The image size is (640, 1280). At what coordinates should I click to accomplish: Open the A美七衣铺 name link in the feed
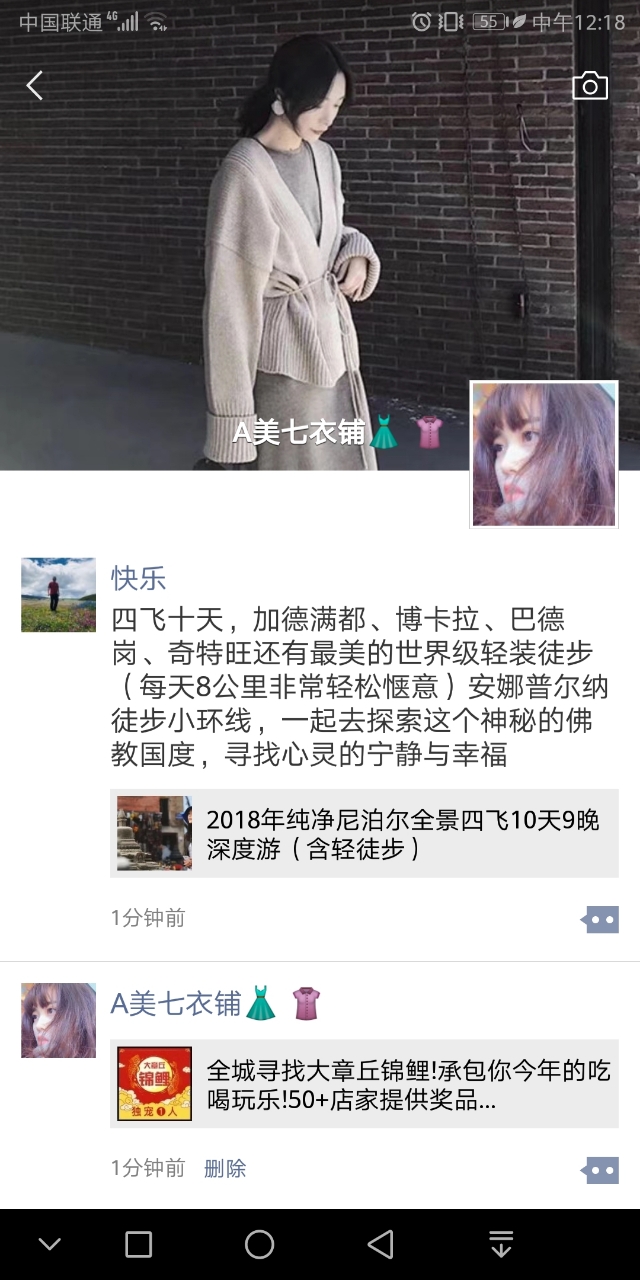pyautogui.click(x=215, y=1003)
